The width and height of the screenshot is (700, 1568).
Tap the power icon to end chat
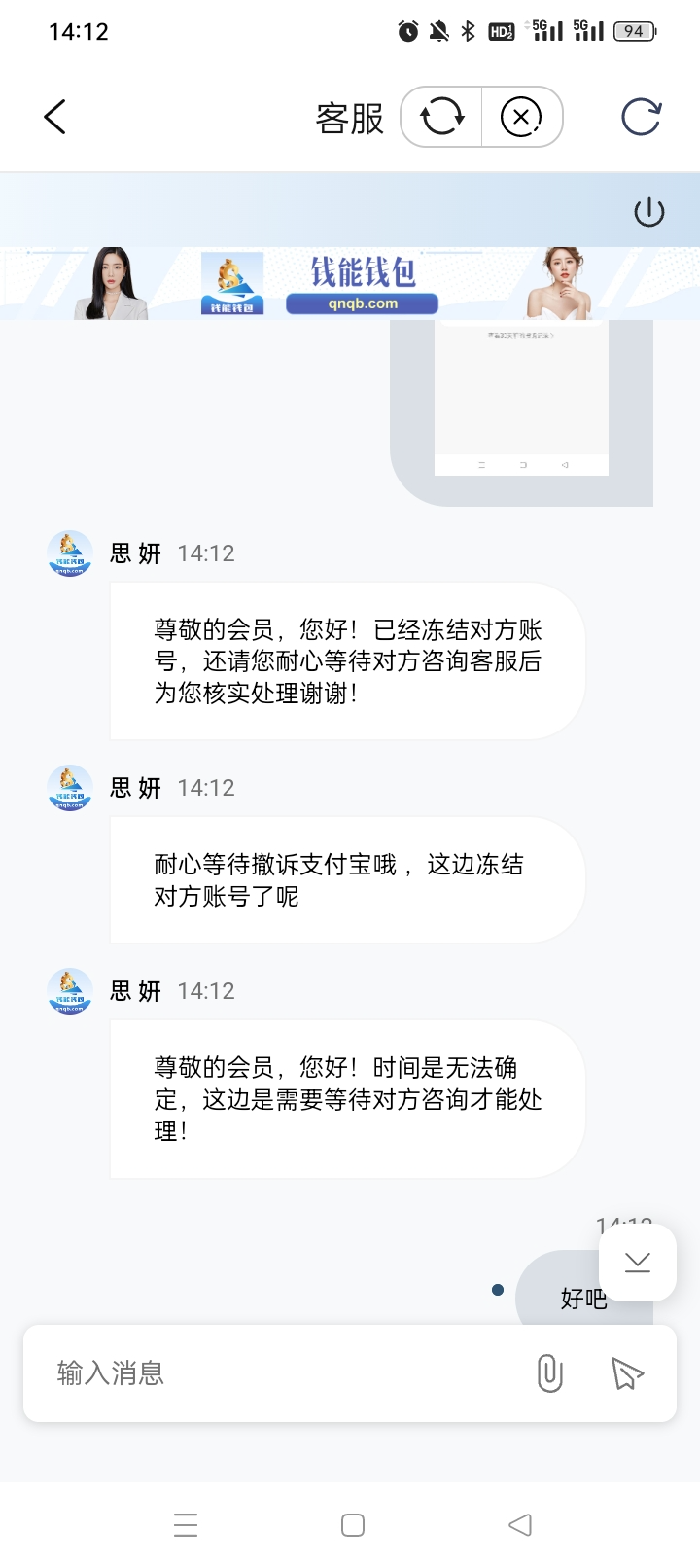pyautogui.click(x=648, y=212)
